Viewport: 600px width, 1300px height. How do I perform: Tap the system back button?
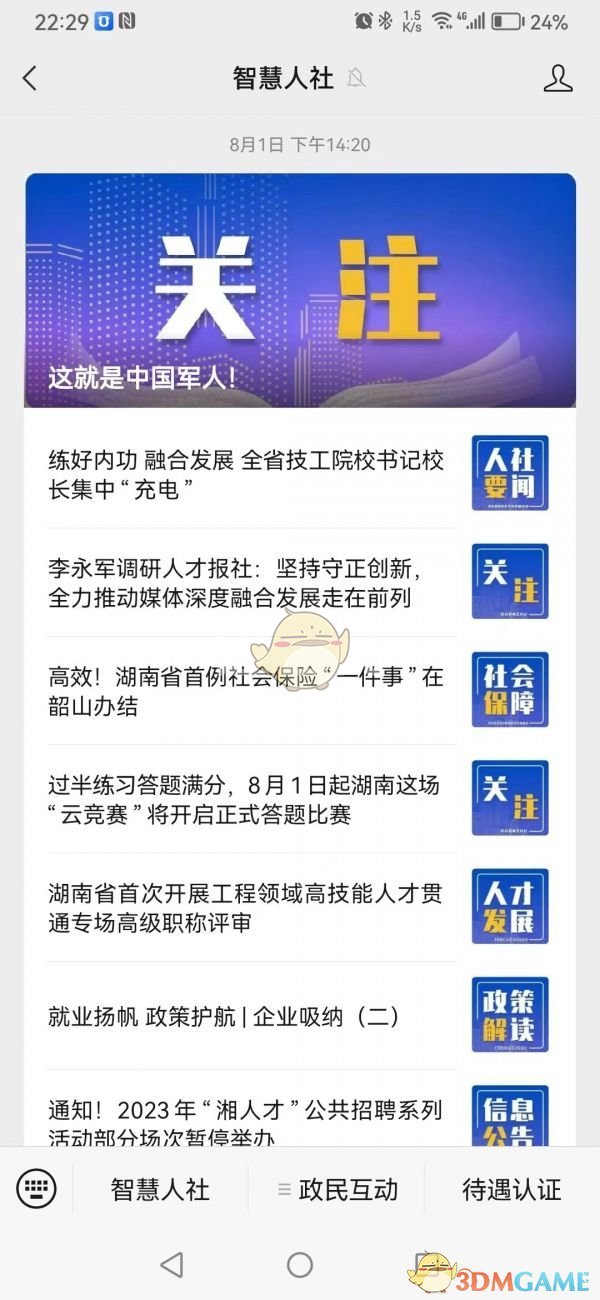172,1265
